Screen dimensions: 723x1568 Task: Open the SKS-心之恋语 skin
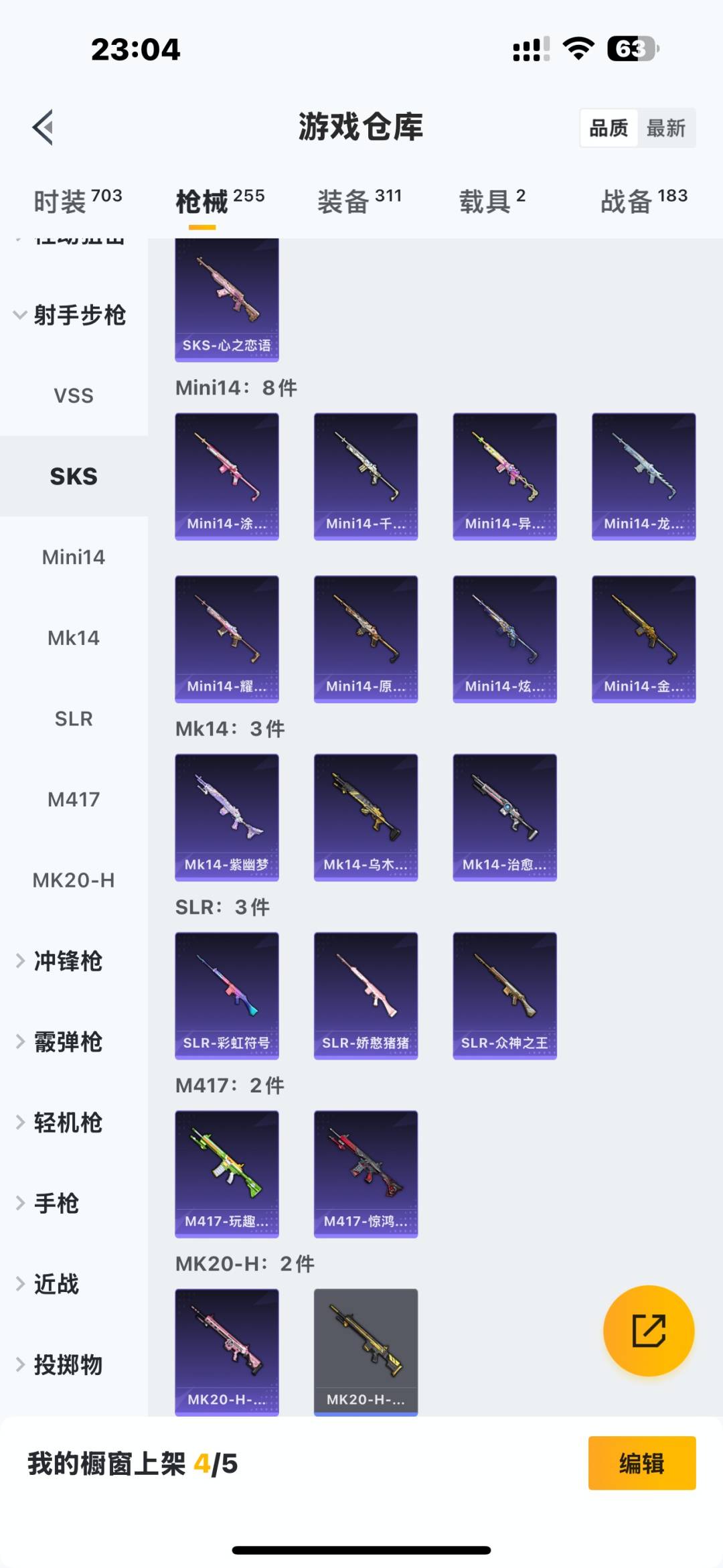pos(226,299)
